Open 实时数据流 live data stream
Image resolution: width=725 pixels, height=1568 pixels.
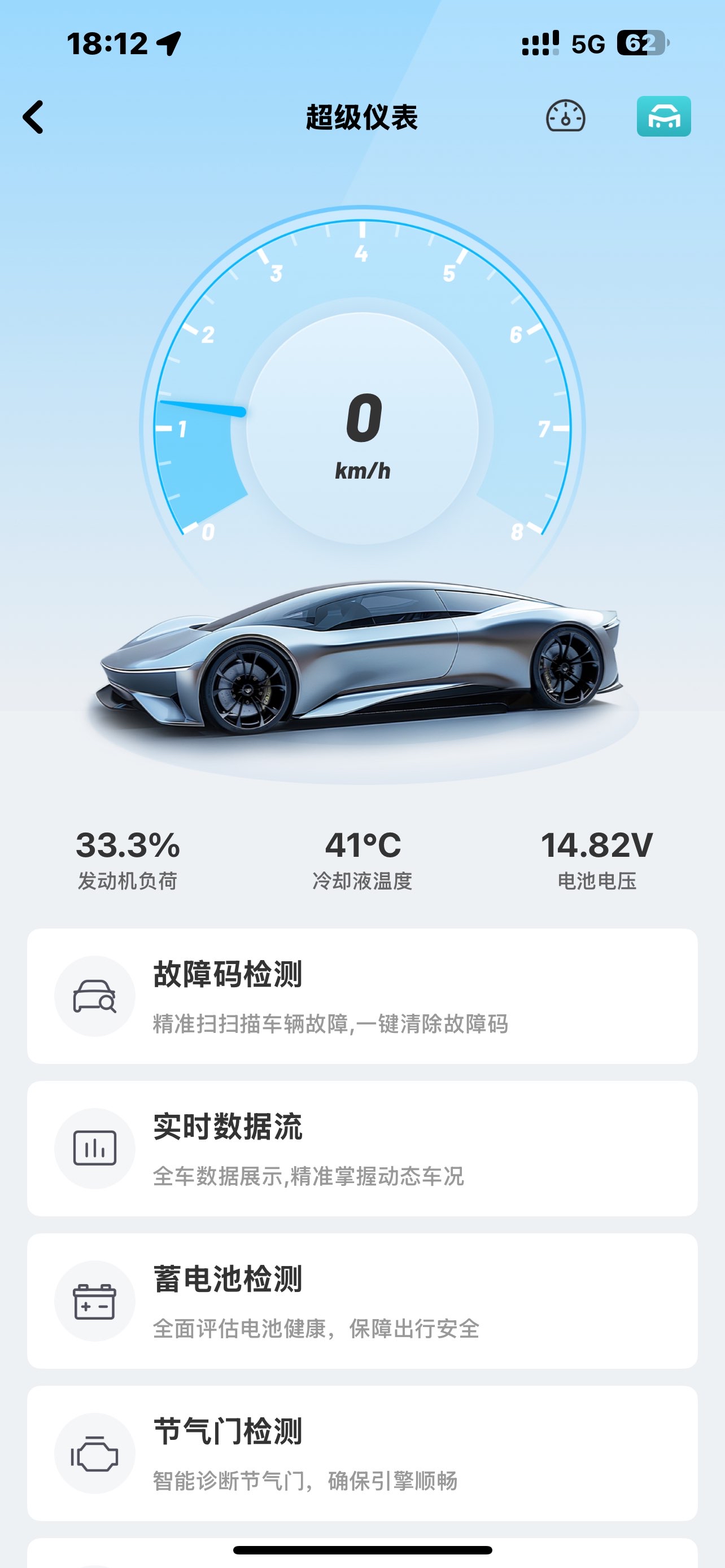point(362,1149)
